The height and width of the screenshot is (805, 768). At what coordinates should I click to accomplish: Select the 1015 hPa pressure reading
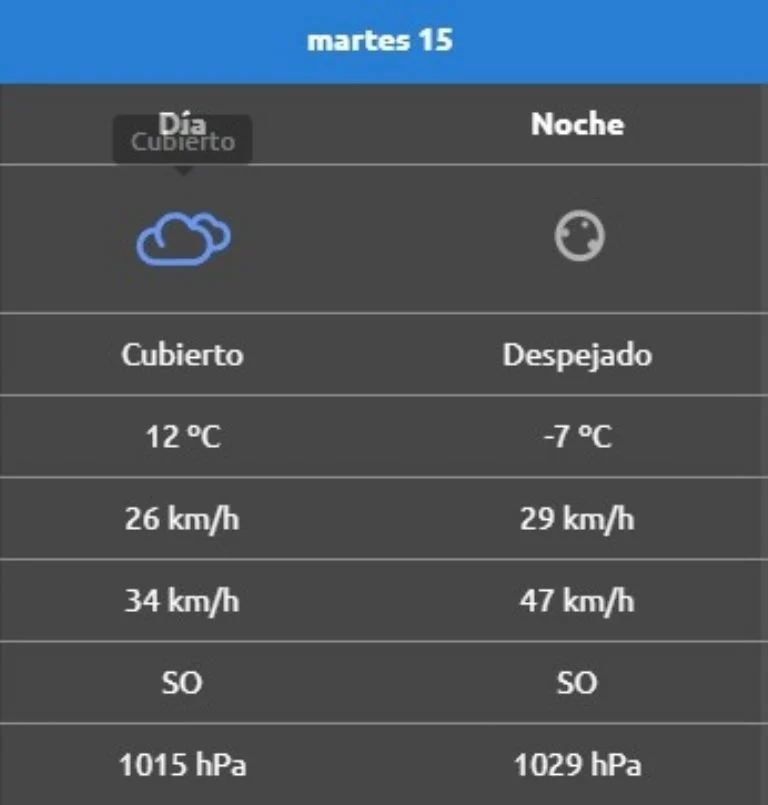(184, 765)
